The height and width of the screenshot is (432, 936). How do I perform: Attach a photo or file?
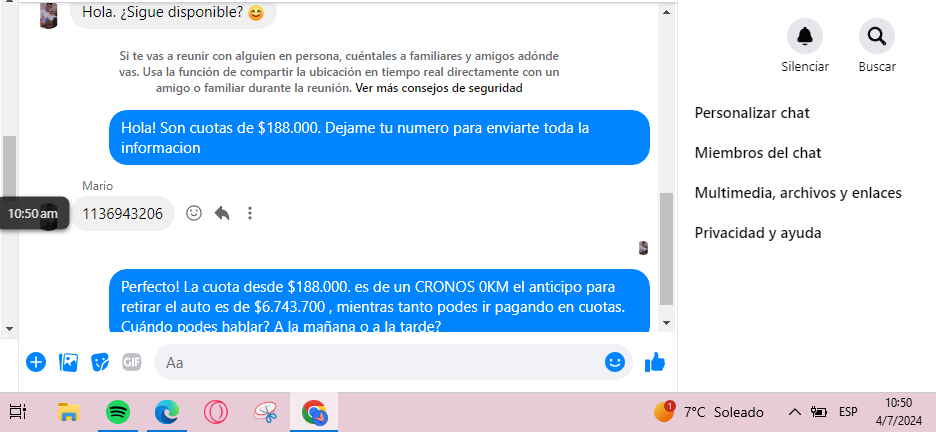coord(68,362)
